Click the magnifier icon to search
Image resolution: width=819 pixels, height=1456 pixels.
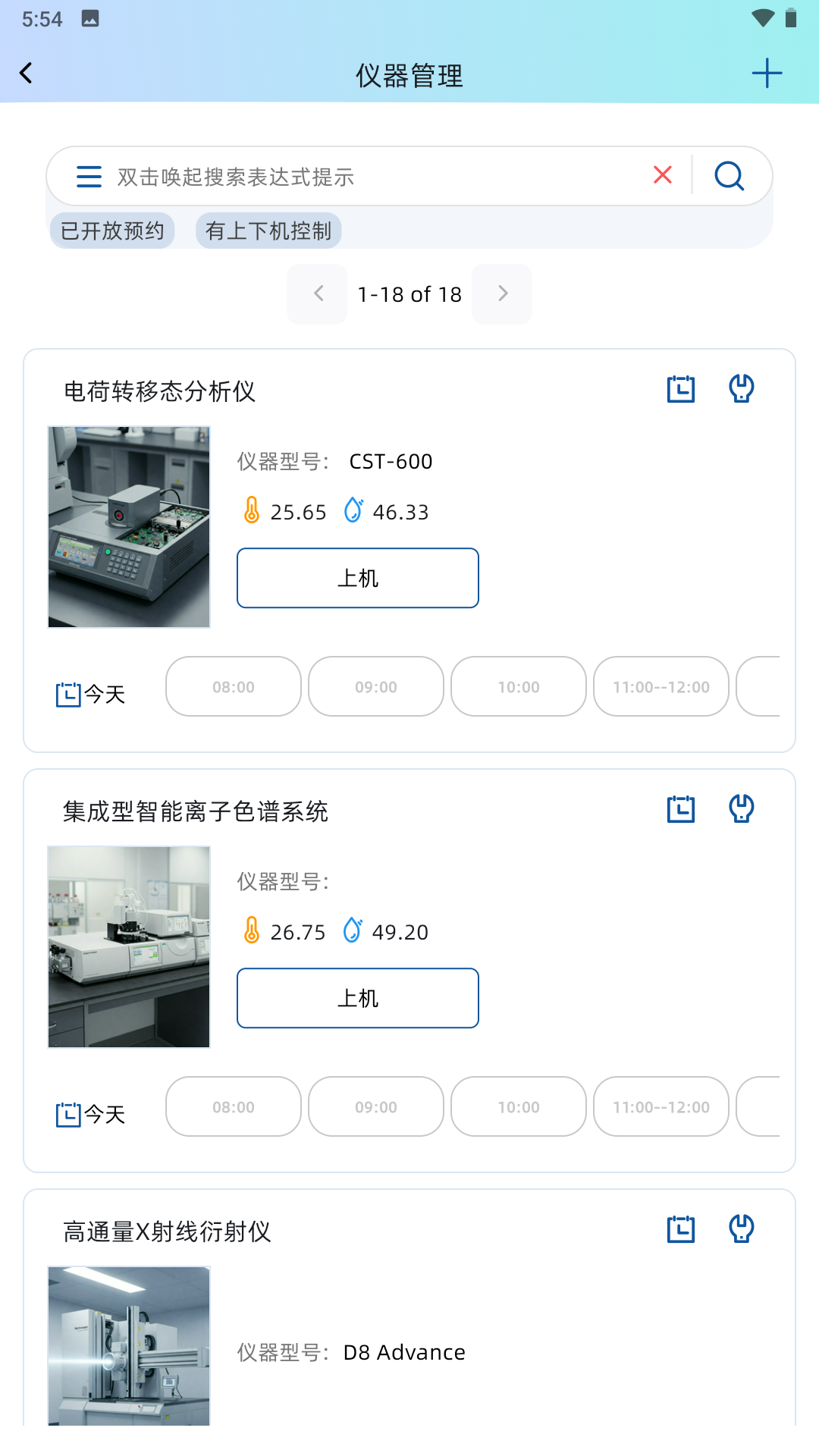click(729, 176)
